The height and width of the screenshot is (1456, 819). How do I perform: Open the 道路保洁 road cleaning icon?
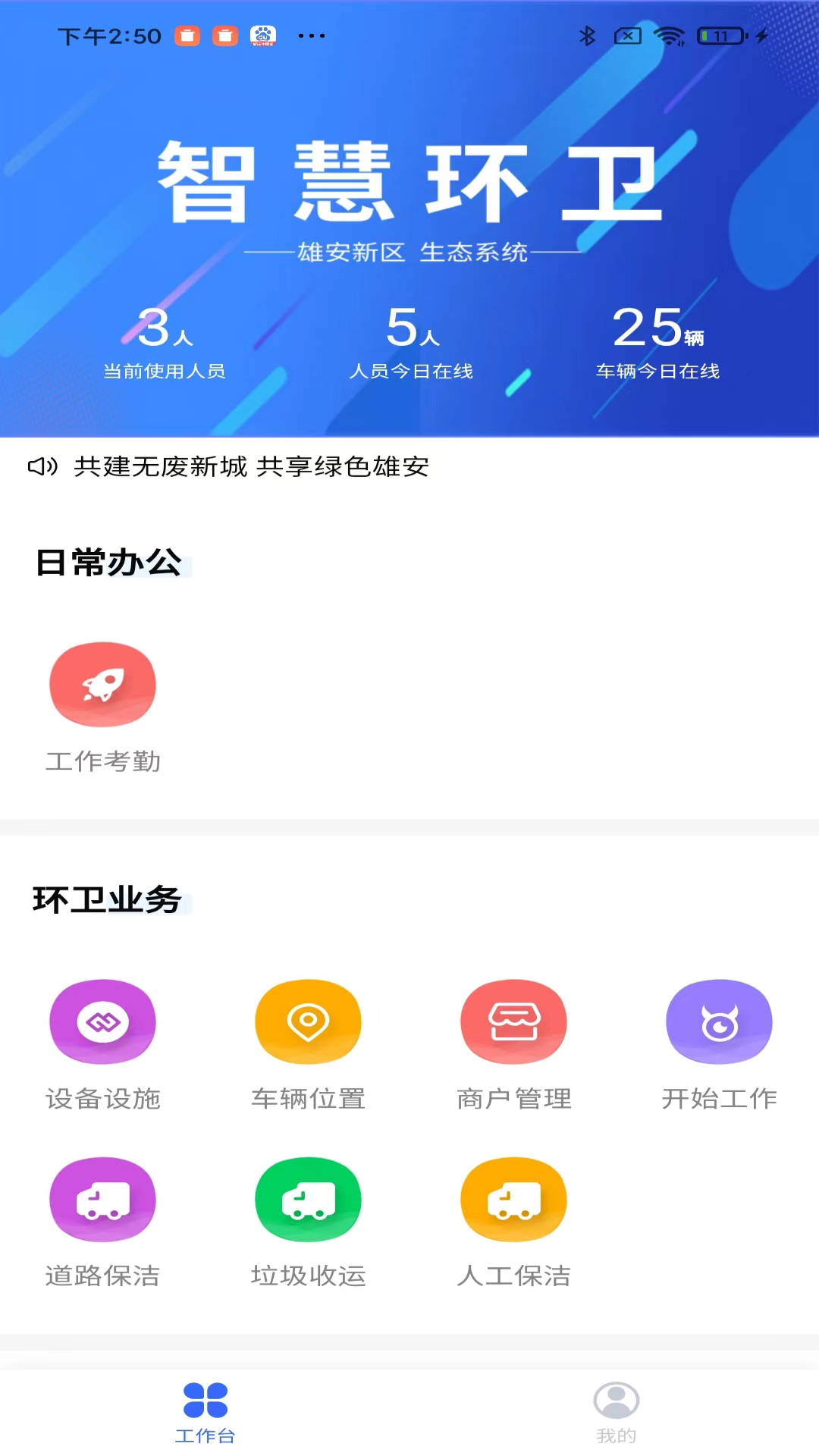click(102, 1199)
